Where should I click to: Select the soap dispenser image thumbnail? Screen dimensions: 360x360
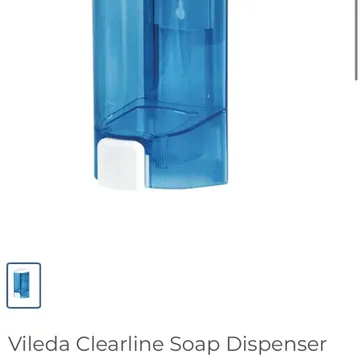tap(24, 285)
